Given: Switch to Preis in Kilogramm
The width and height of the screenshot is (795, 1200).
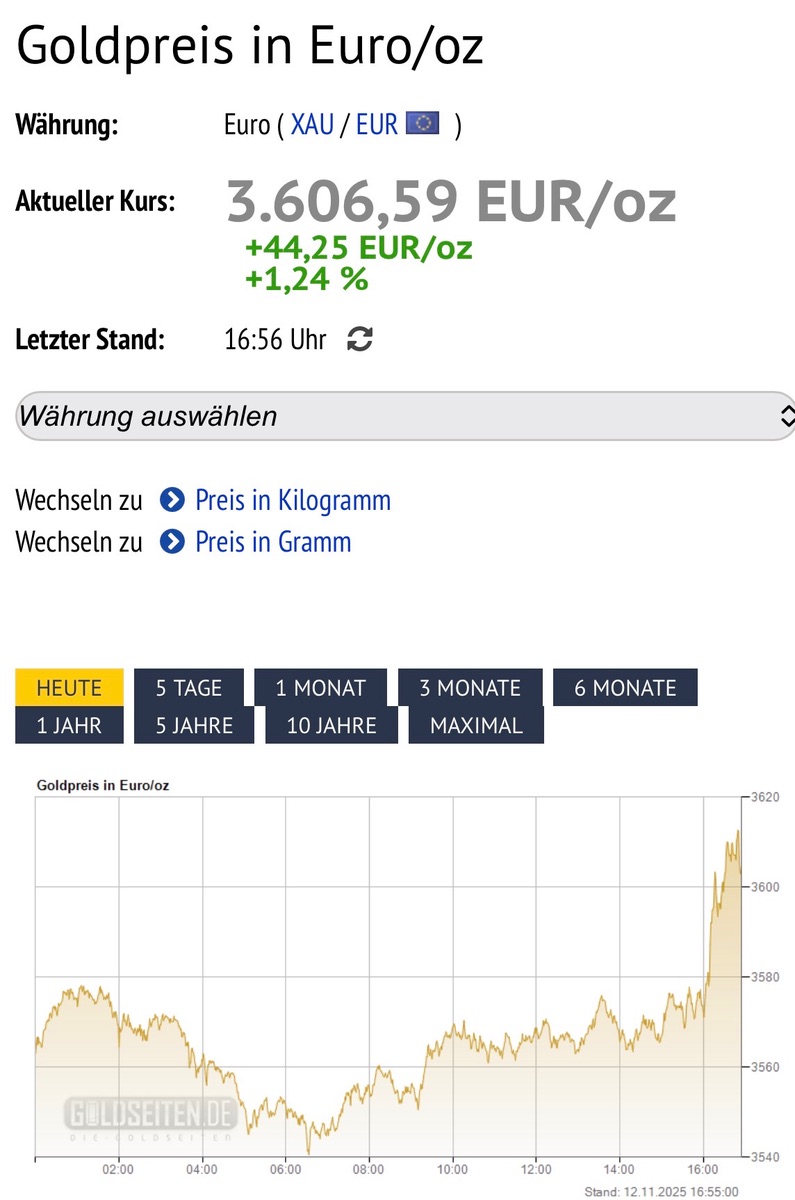Looking at the screenshot, I should pyautogui.click(x=292, y=500).
